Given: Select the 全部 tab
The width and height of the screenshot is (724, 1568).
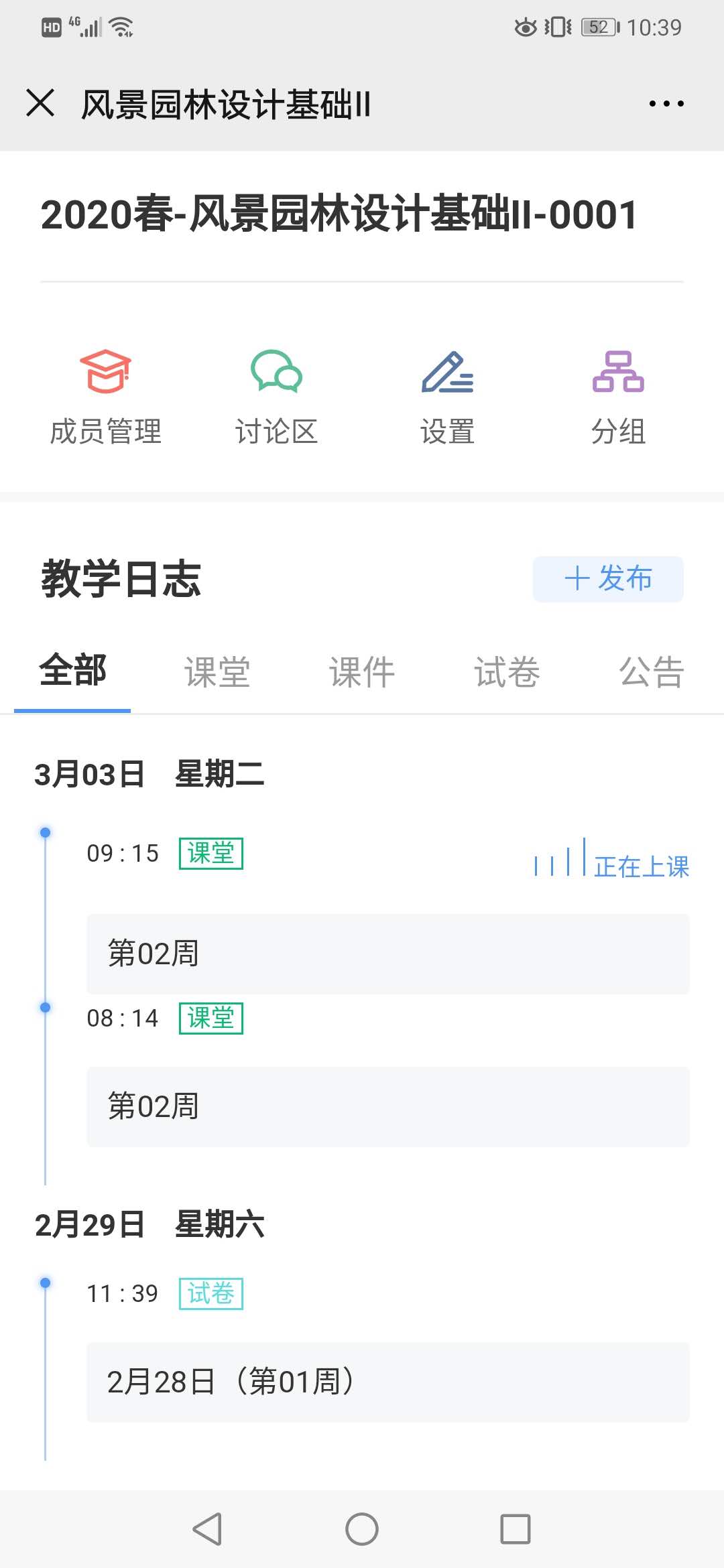Looking at the screenshot, I should pyautogui.click(x=72, y=671).
